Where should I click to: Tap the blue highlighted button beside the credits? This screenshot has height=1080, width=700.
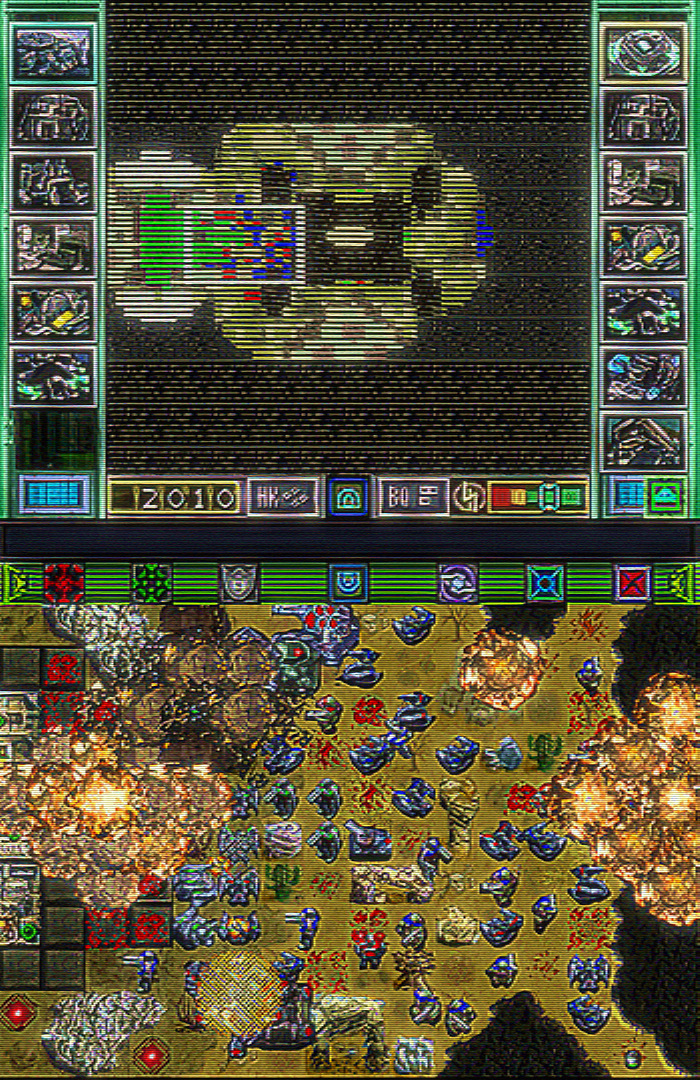[x=348, y=496]
